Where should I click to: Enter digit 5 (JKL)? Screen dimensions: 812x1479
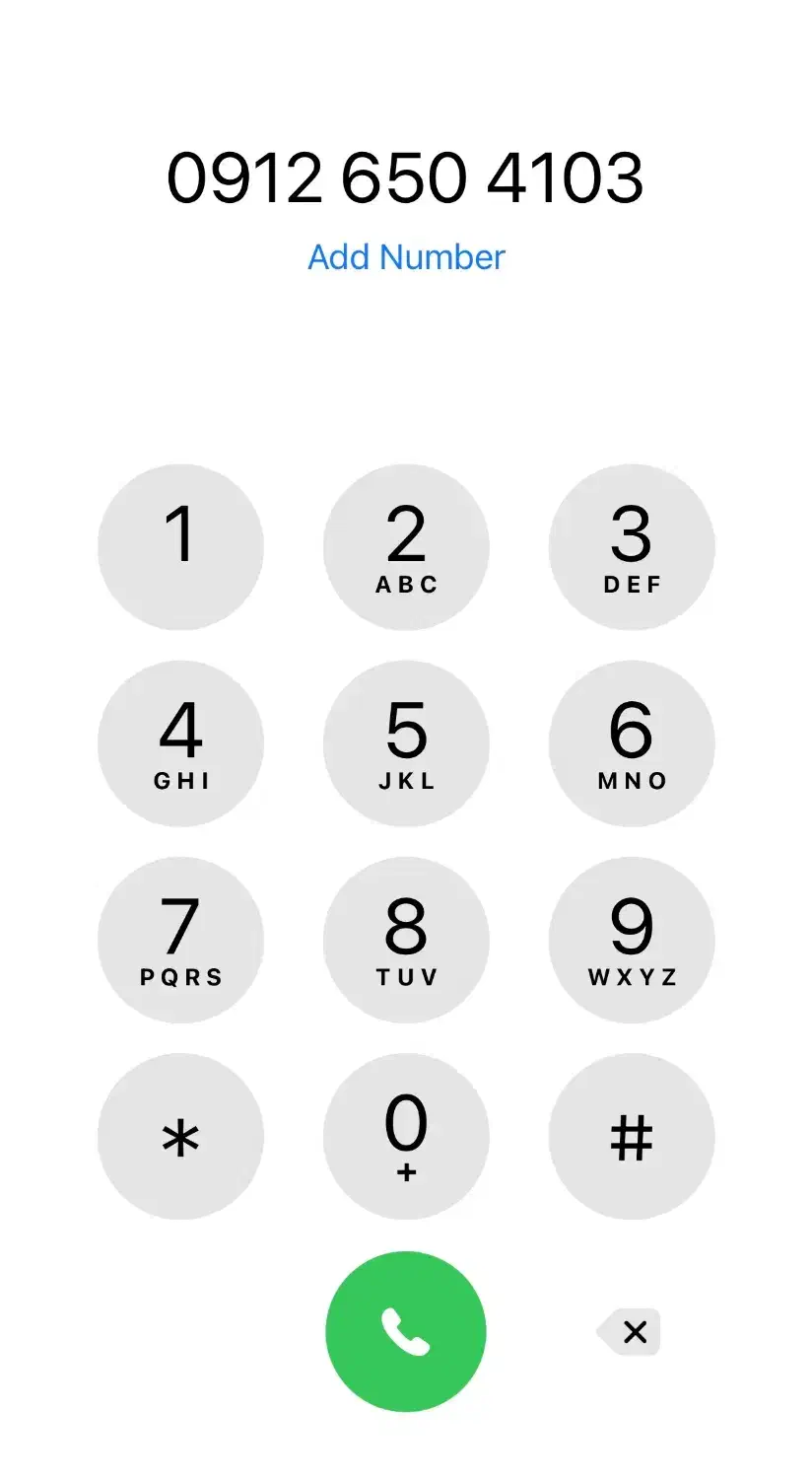(x=406, y=743)
